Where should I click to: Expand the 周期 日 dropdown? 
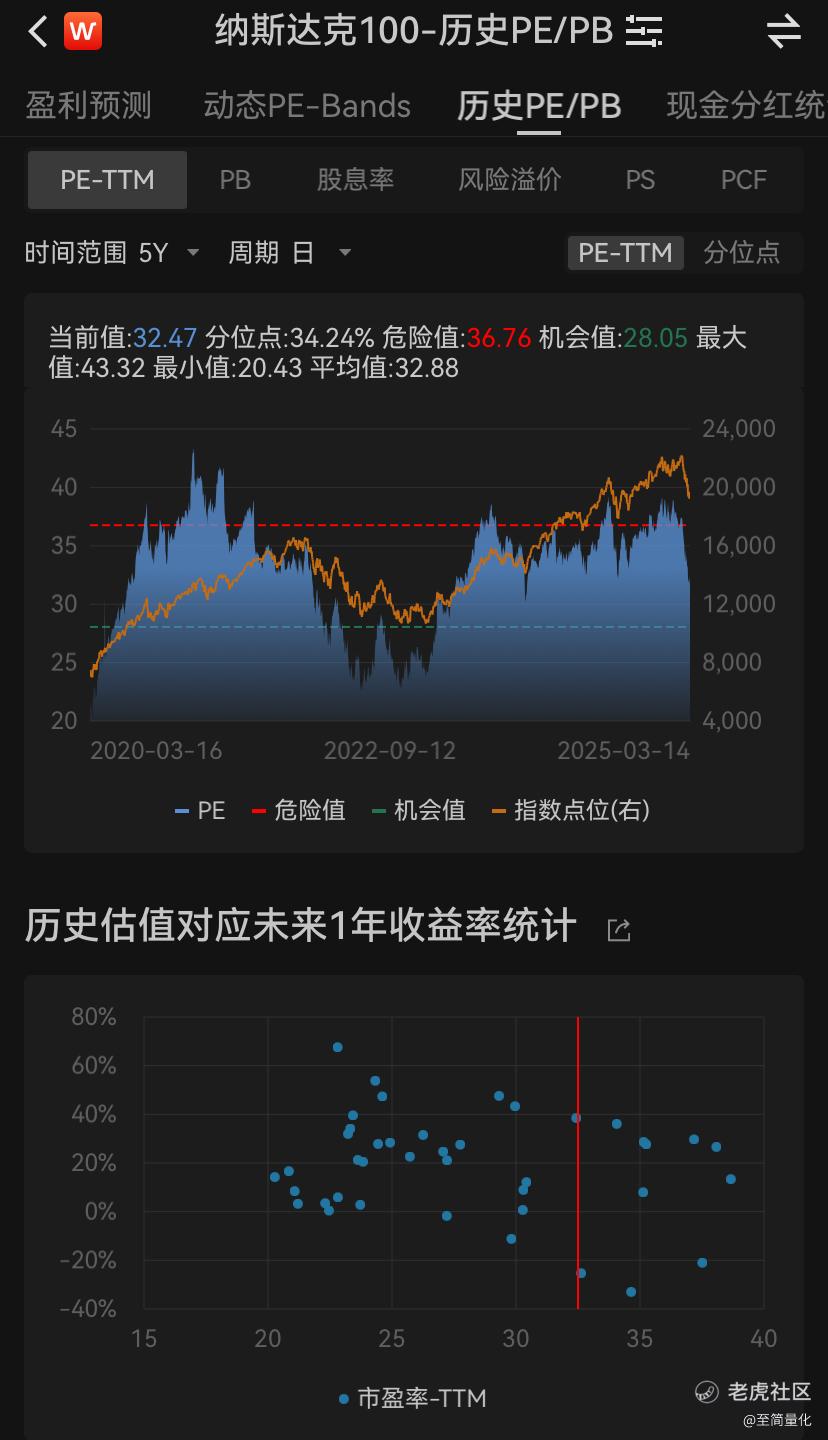point(290,252)
